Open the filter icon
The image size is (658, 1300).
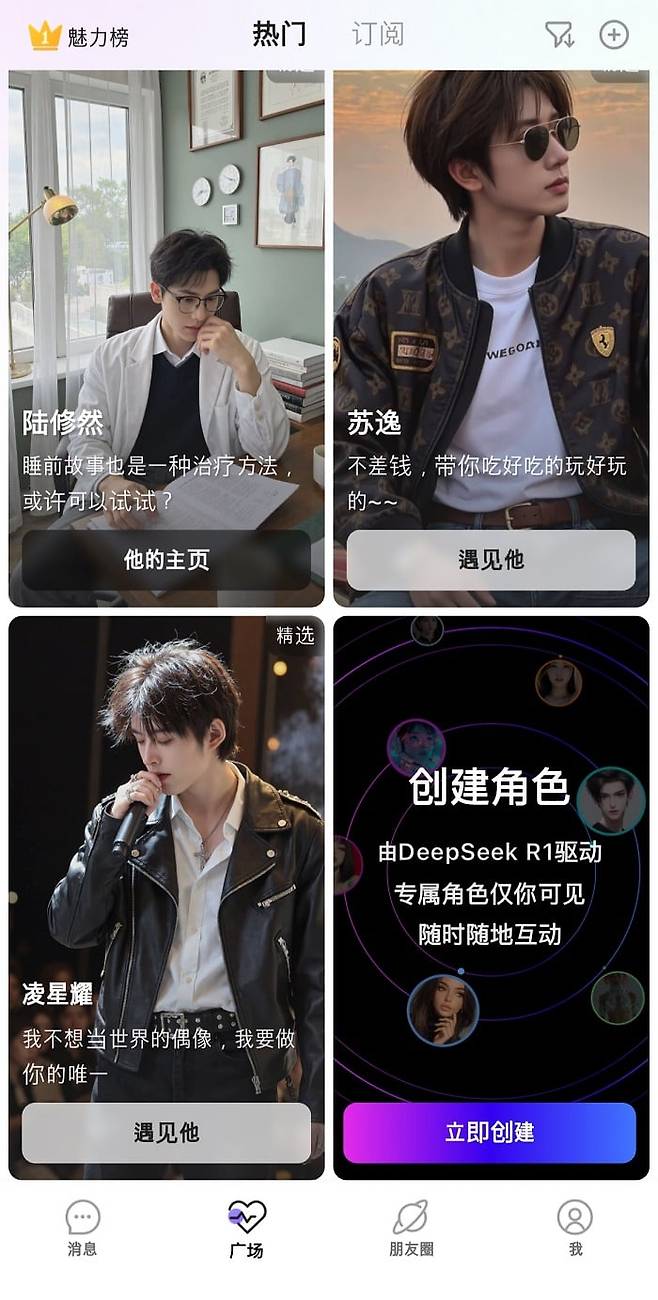pos(559,35)
